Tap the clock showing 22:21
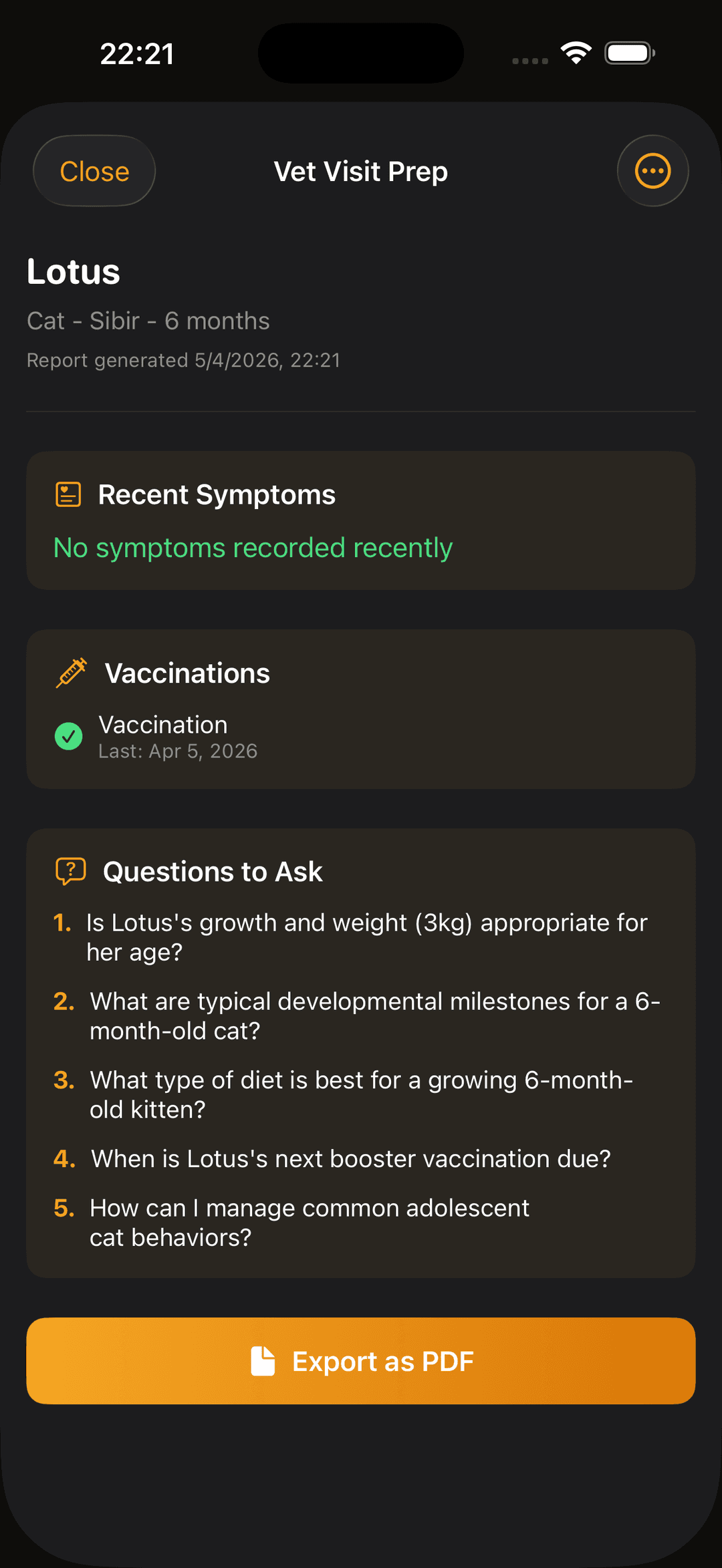The height and width of the screenshot is (1568, 722). [137, 53]
